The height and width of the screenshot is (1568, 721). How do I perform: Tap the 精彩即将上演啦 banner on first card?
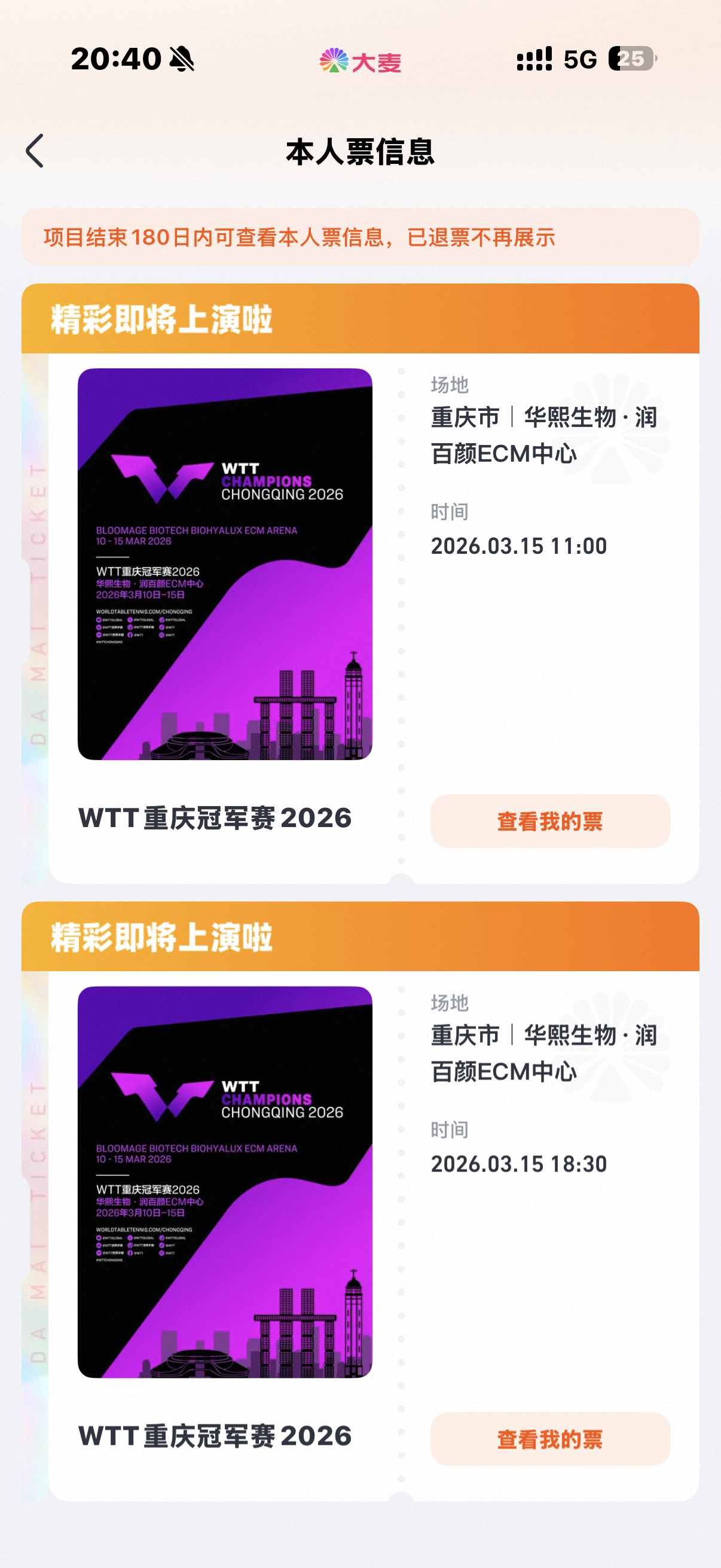163,318
